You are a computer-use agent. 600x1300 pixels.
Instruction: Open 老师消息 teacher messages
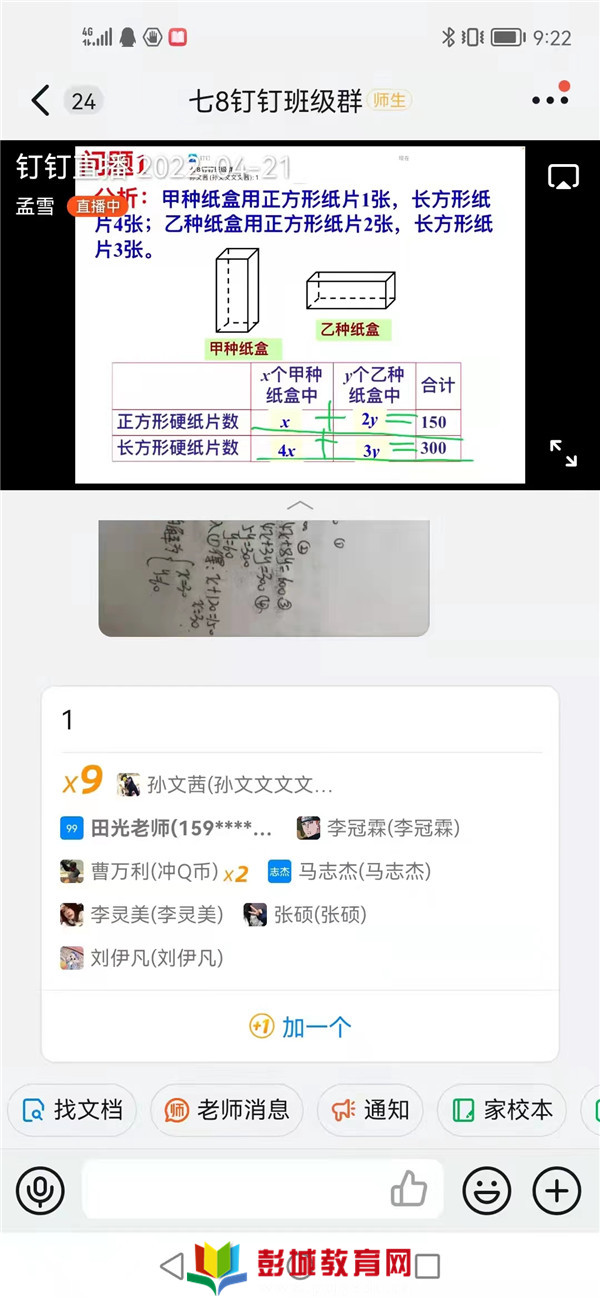[x=227, y=1110]
